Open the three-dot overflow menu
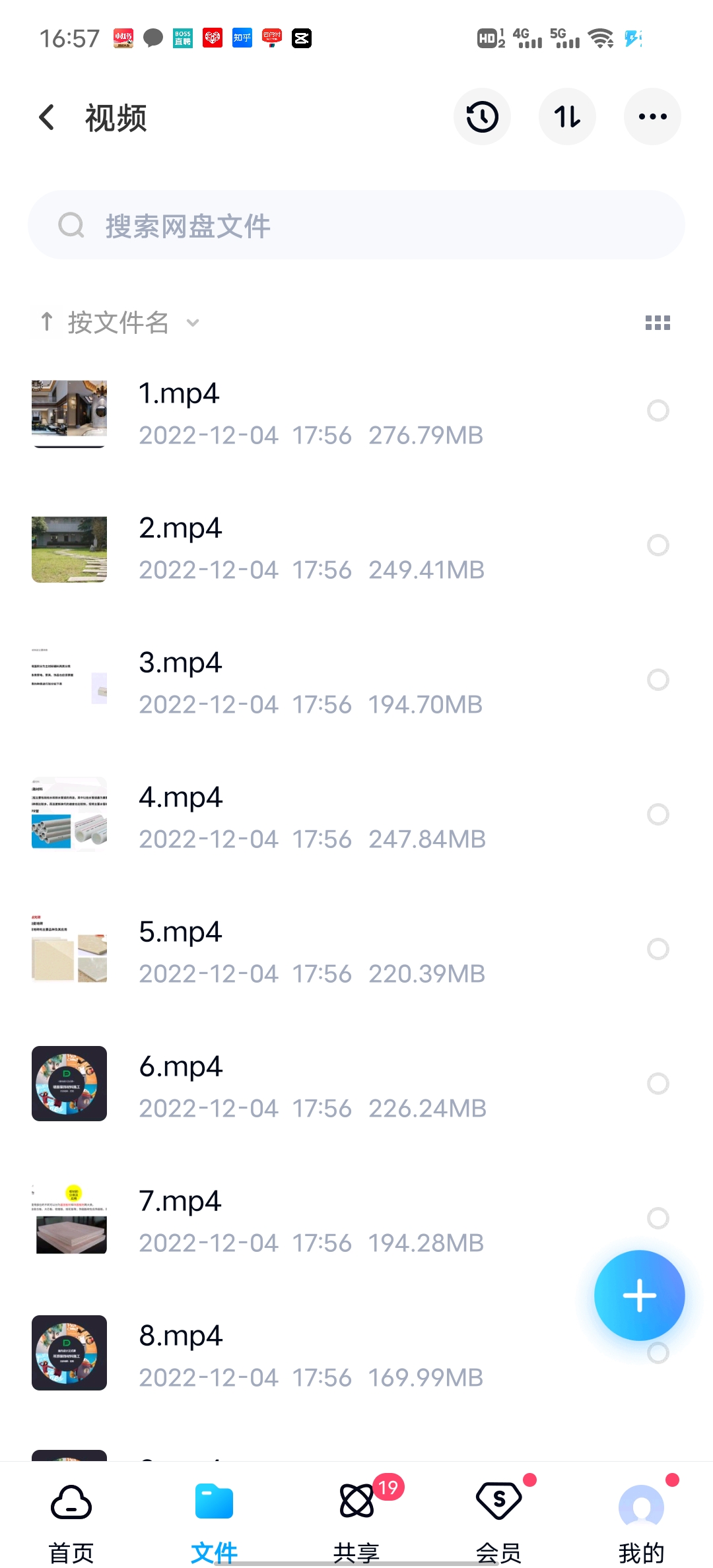This screenshot has height=1568, width=713. click(652, 117)
